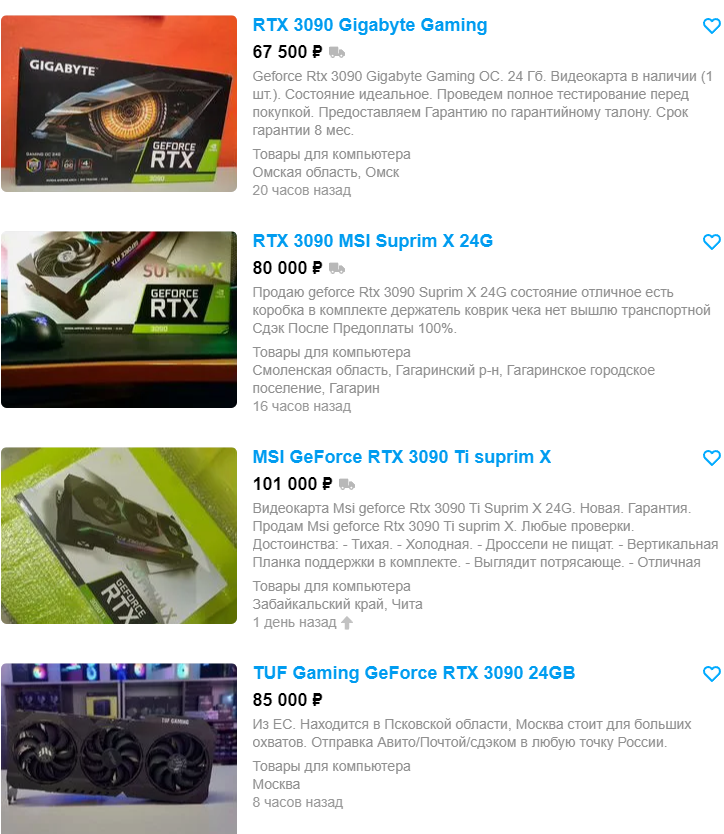View the photo of the 80 000 ₽ listing

point(119,320)
